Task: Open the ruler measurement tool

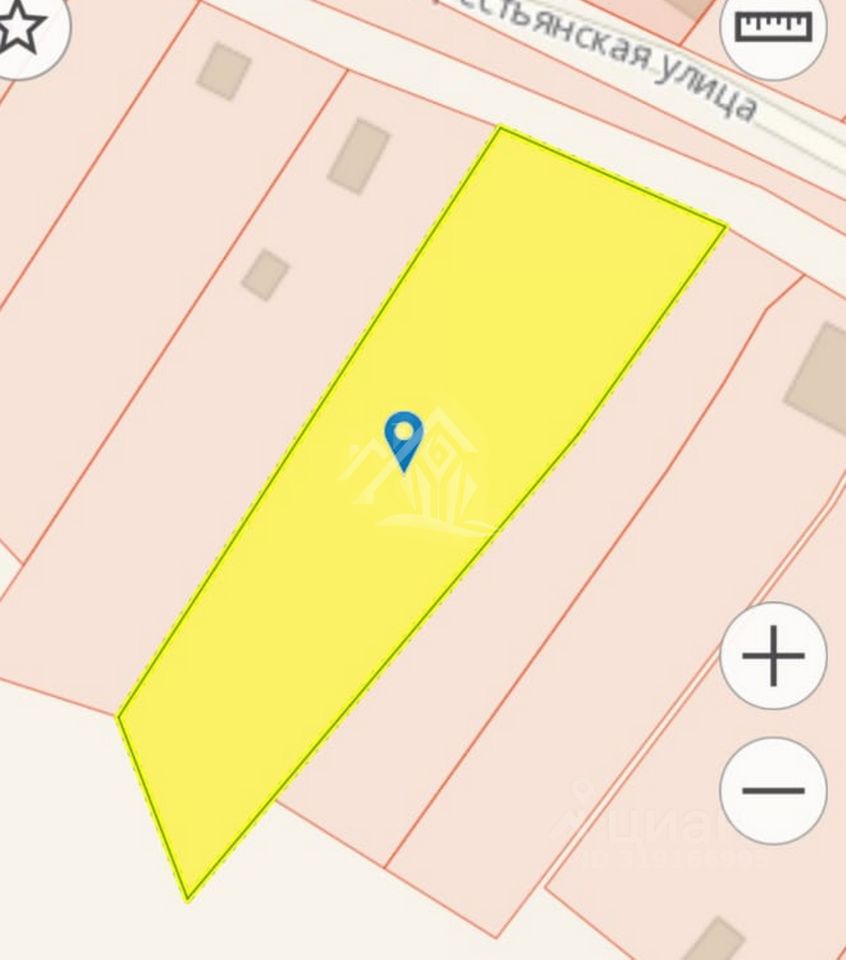Action: click(x=773, y=27)
